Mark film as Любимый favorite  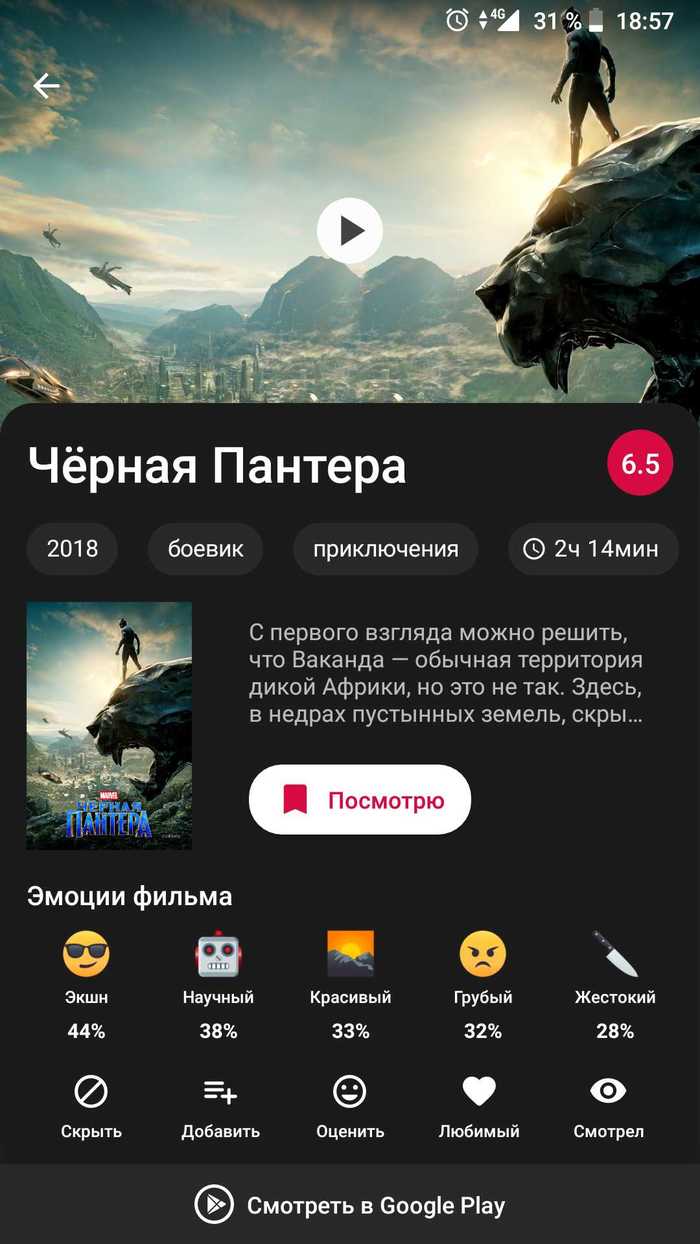(x=479, y=1107)
